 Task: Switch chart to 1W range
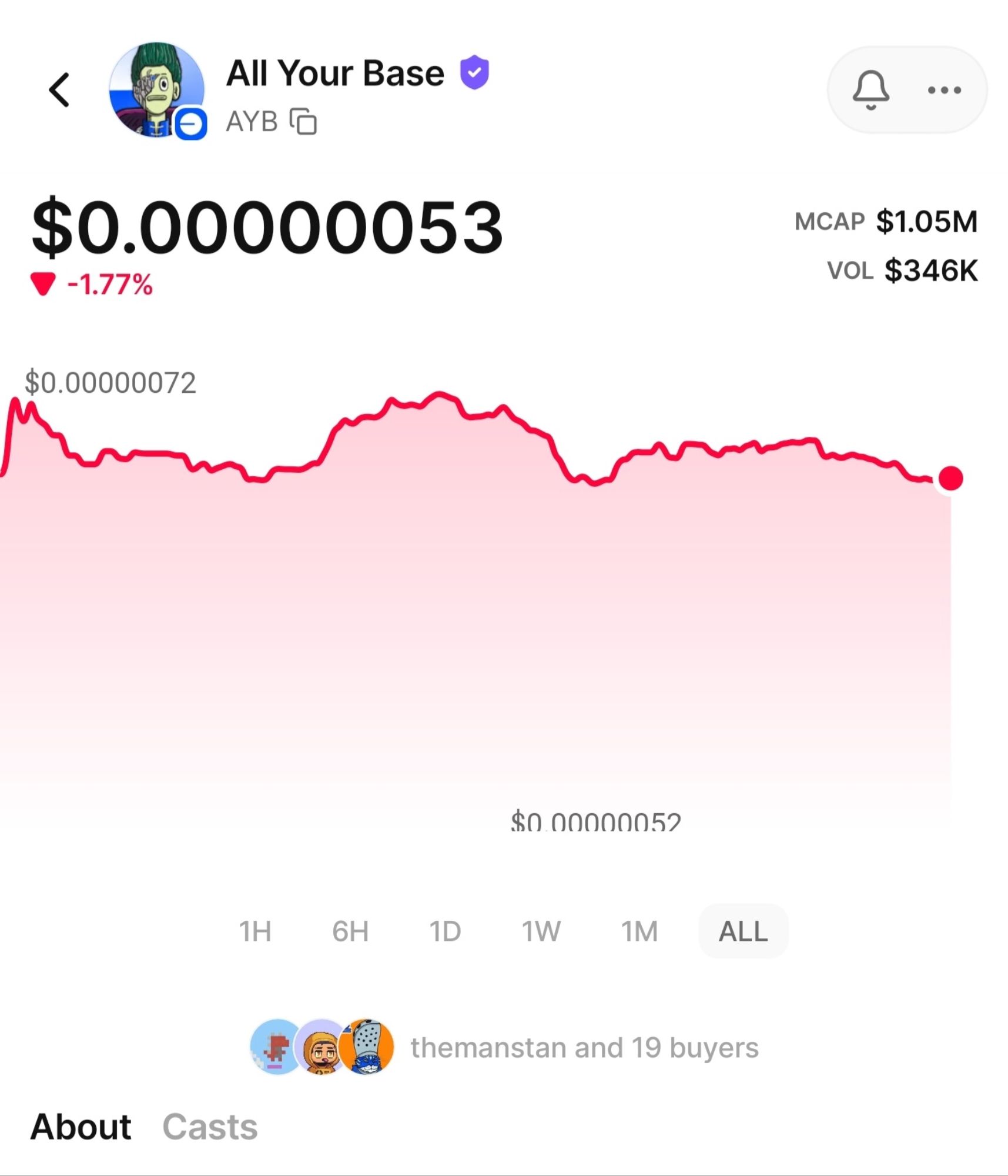click(x=541, y=931)
